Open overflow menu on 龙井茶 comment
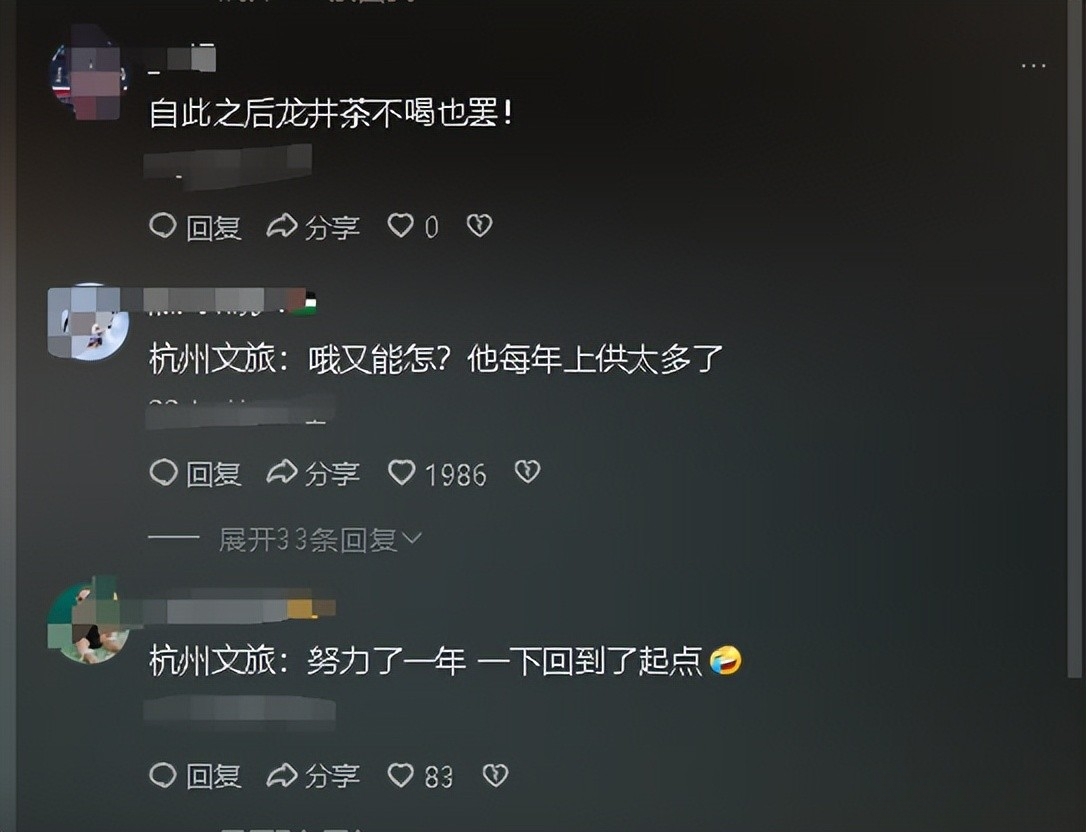The width and height of the screenshot is (1086, 832). [x=1033, y=66]
